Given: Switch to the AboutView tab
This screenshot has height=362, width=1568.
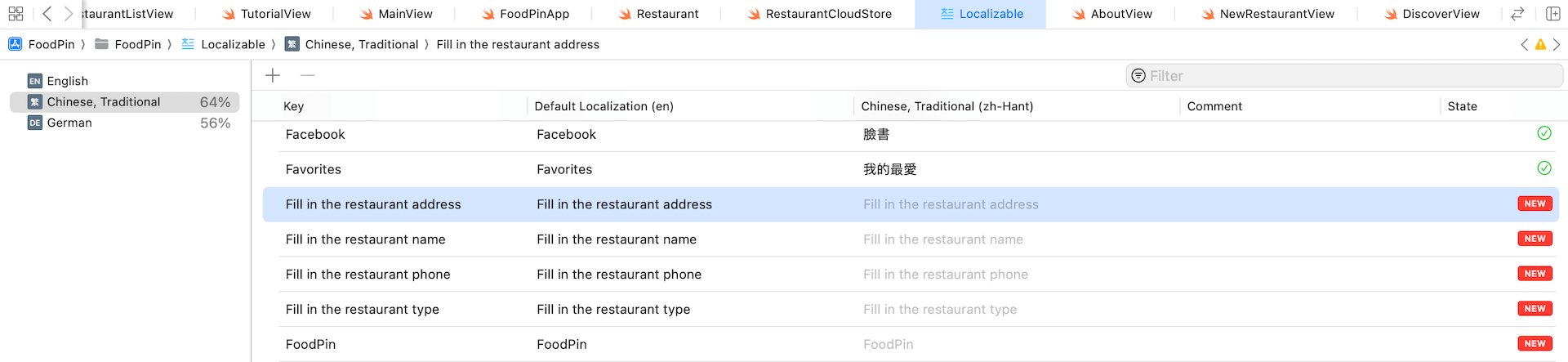Looking at the screenshot, I should coord(1112,14).
